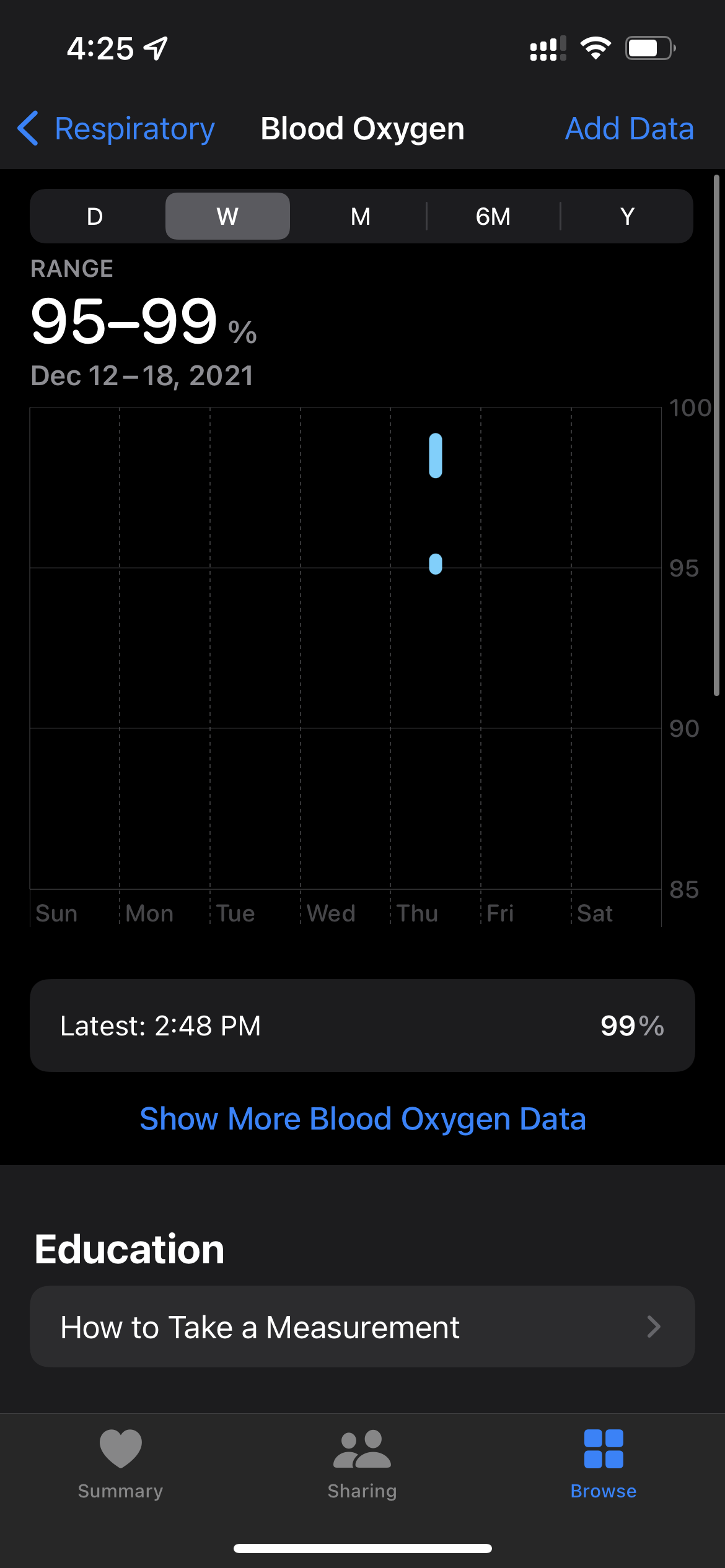Switch to the yearly Y view

[x=627, y=217]
